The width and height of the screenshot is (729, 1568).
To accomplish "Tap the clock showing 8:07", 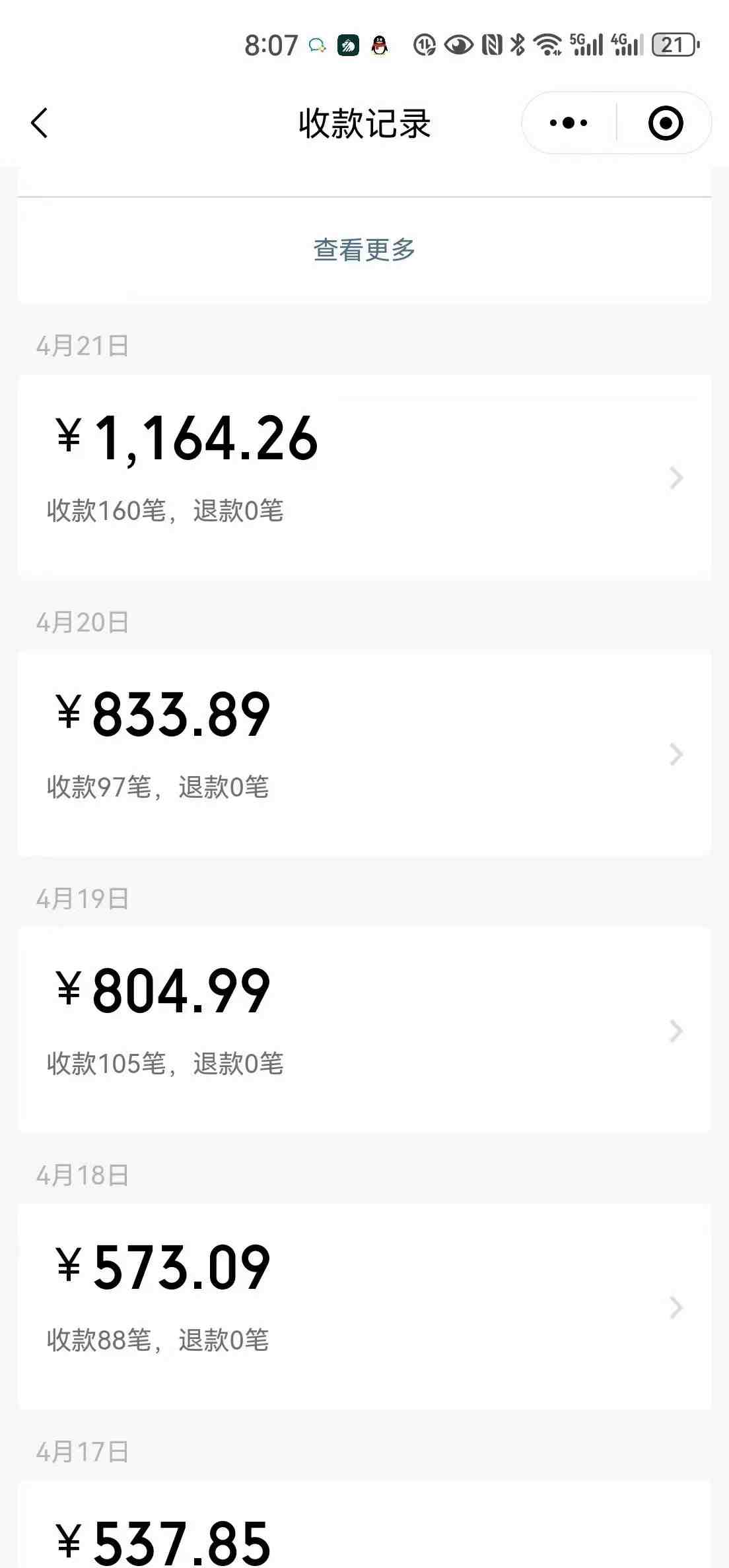I will pyautogui.click(x=271, y=45).
